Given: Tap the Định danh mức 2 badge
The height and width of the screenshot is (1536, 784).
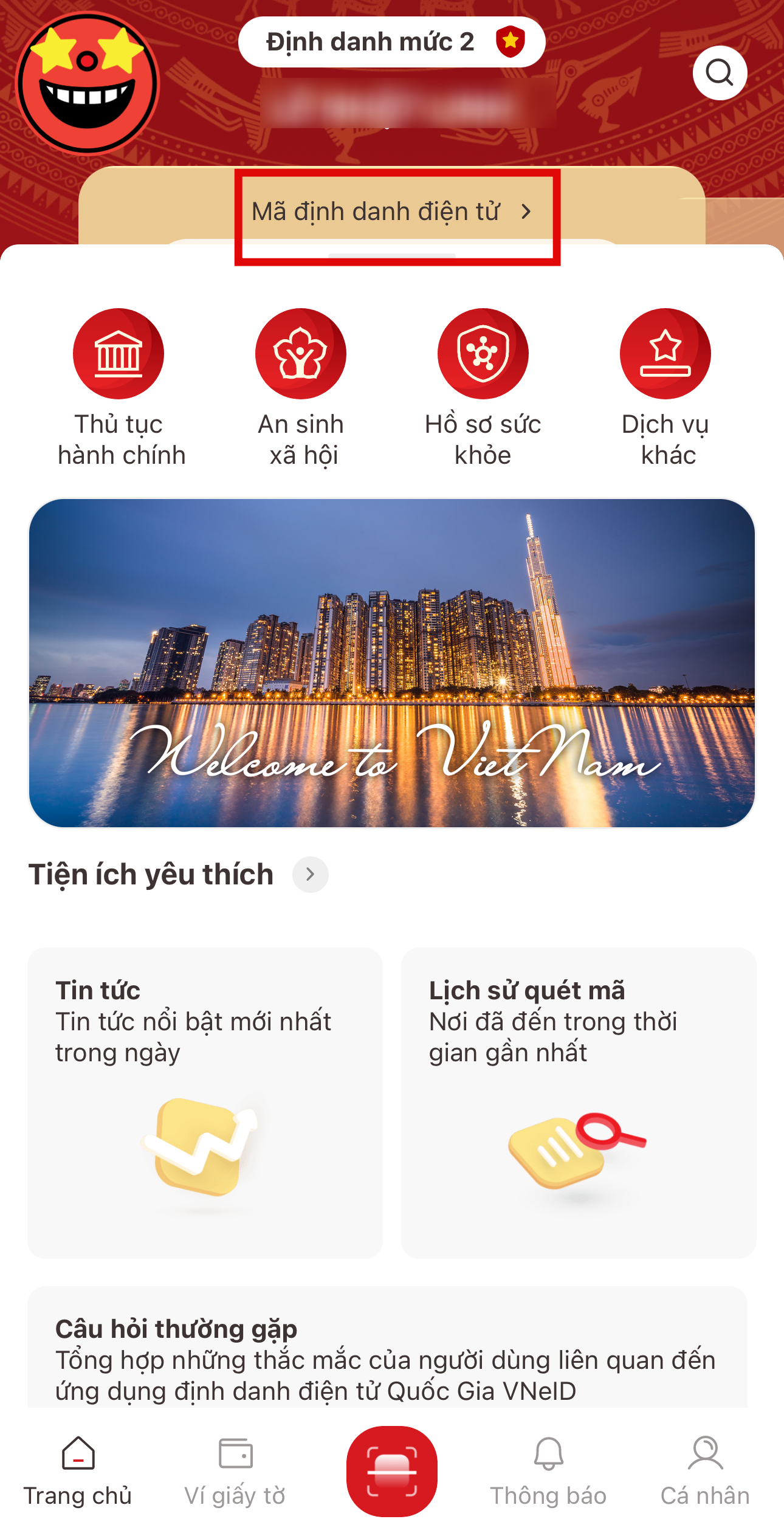Looking at the screenshot, I should click(391, 42).
